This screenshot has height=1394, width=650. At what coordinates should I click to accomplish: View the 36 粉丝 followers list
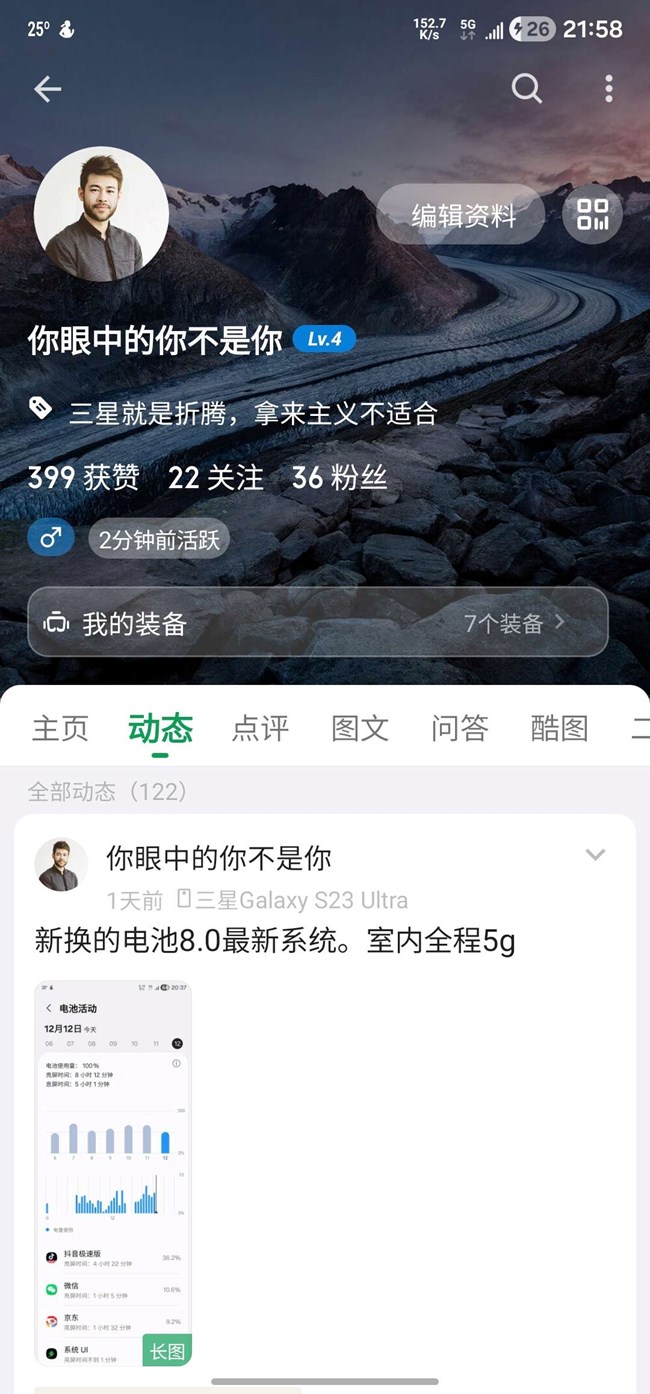tap(338, 478)
